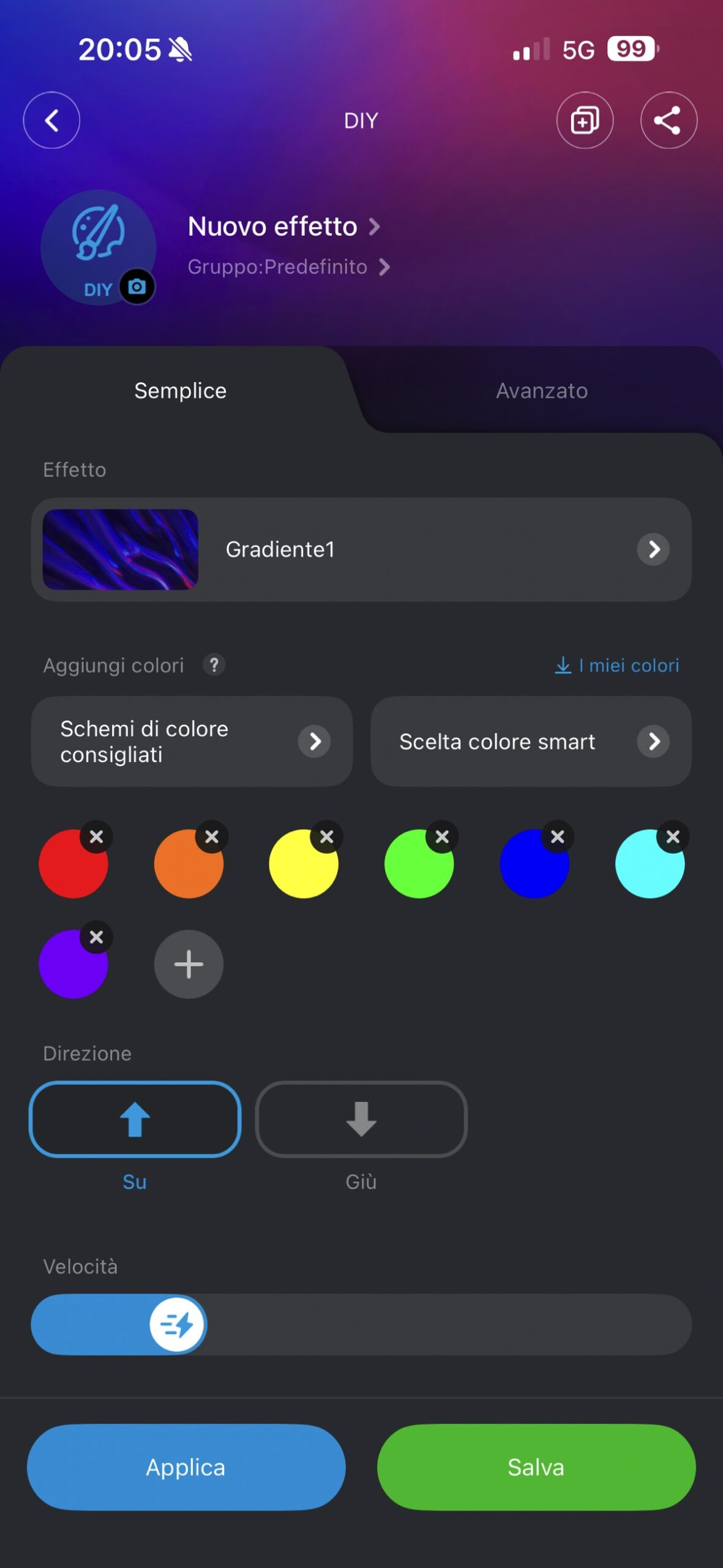Open Schemi di colore consigliati
The height and width of the screenshot is (1568, 723).
[x=192, y=741]
